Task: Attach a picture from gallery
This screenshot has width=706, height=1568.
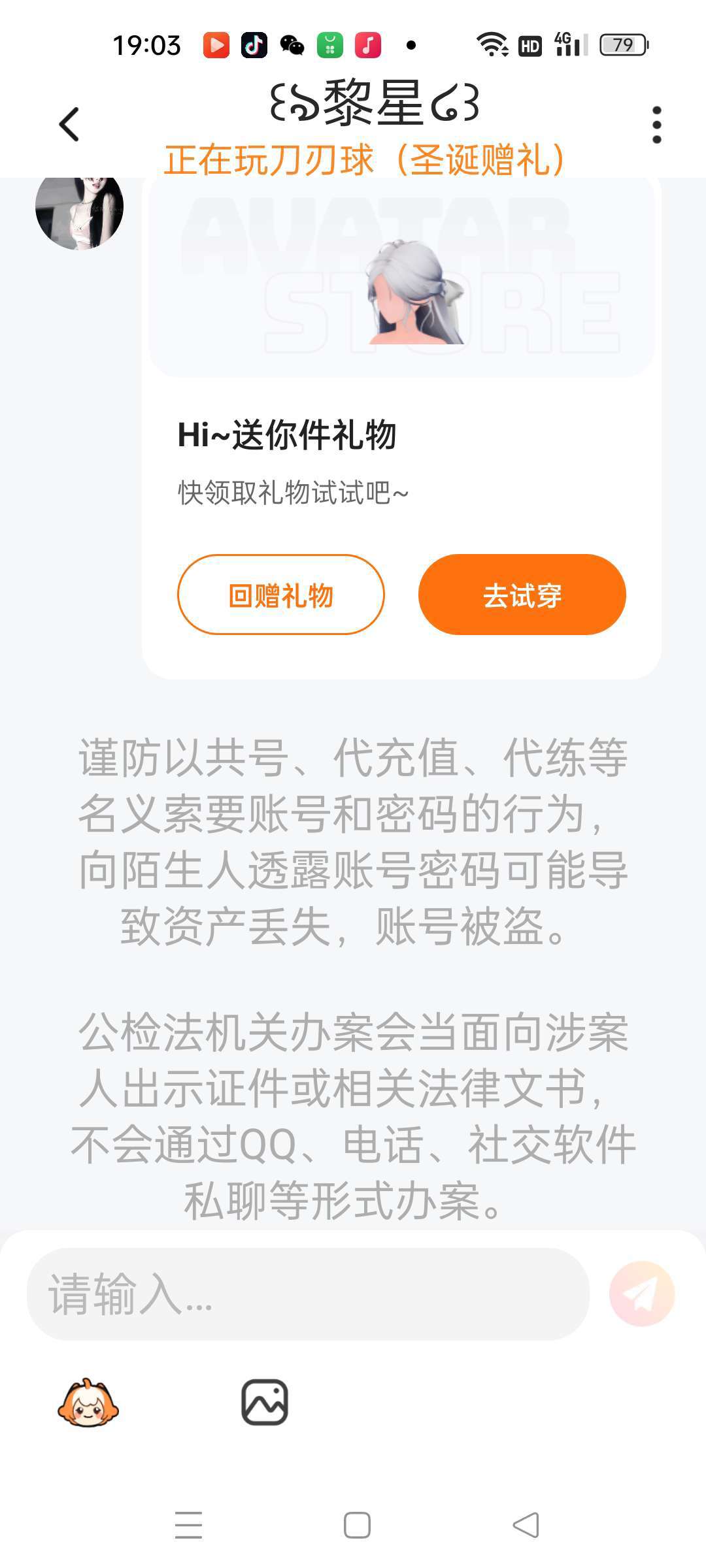Action: pos(265,1403)
